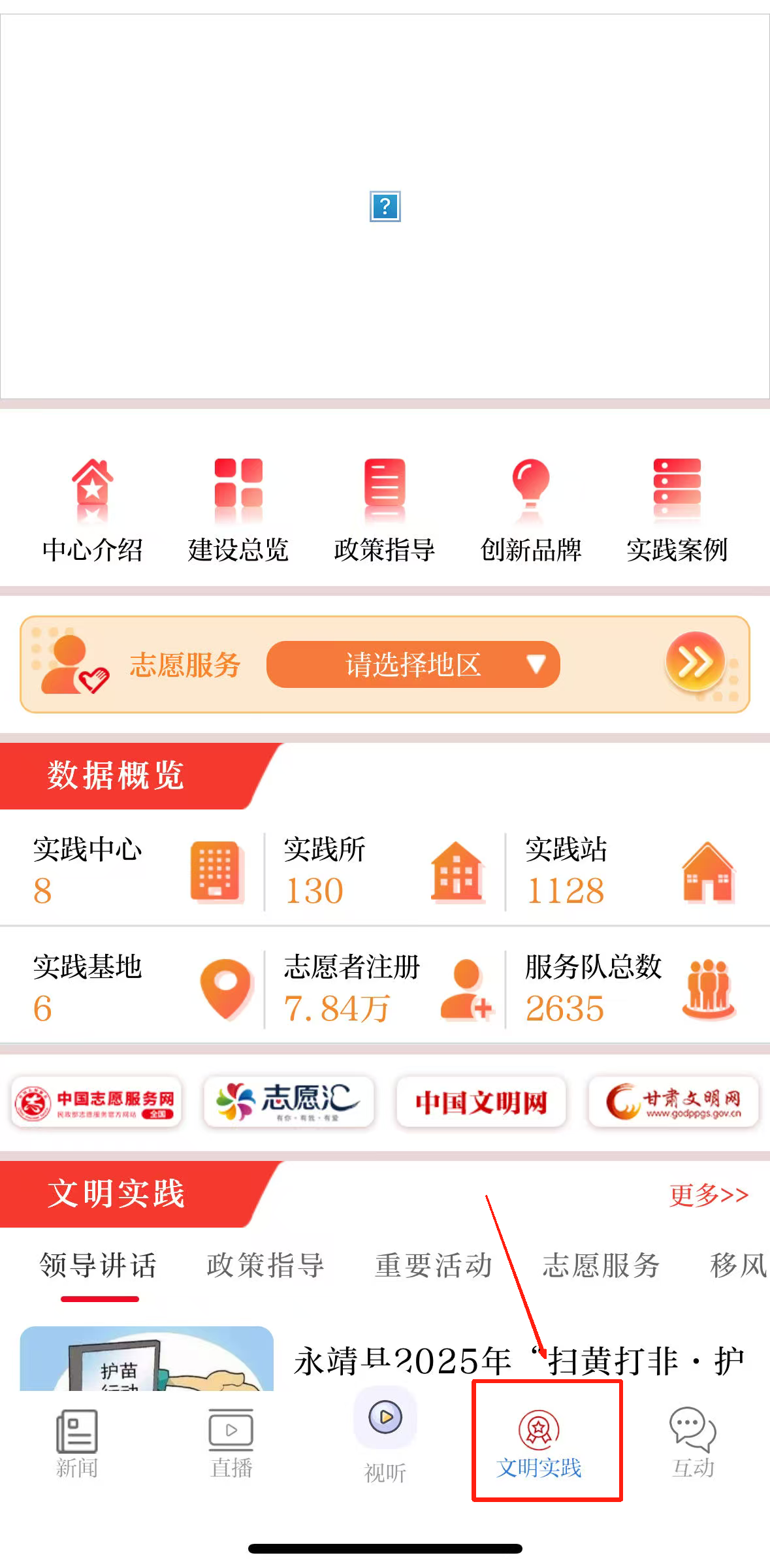Image resolution: width=770 pixels, height=1568 pixels.
Task: Open 中国志愿服务网 link
Action: point(96,1103)
